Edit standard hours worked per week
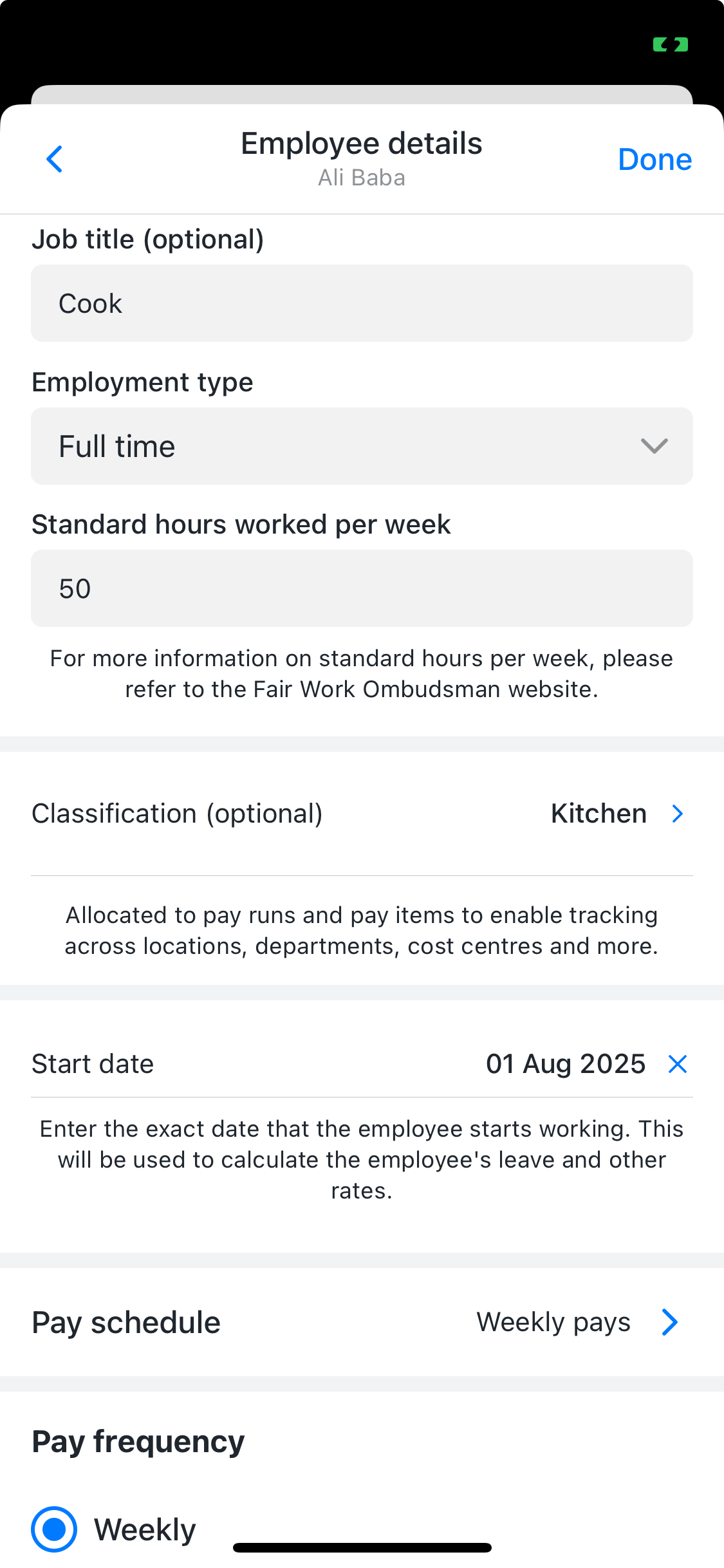Screen dimensions: 724x1568 (362, 588)
